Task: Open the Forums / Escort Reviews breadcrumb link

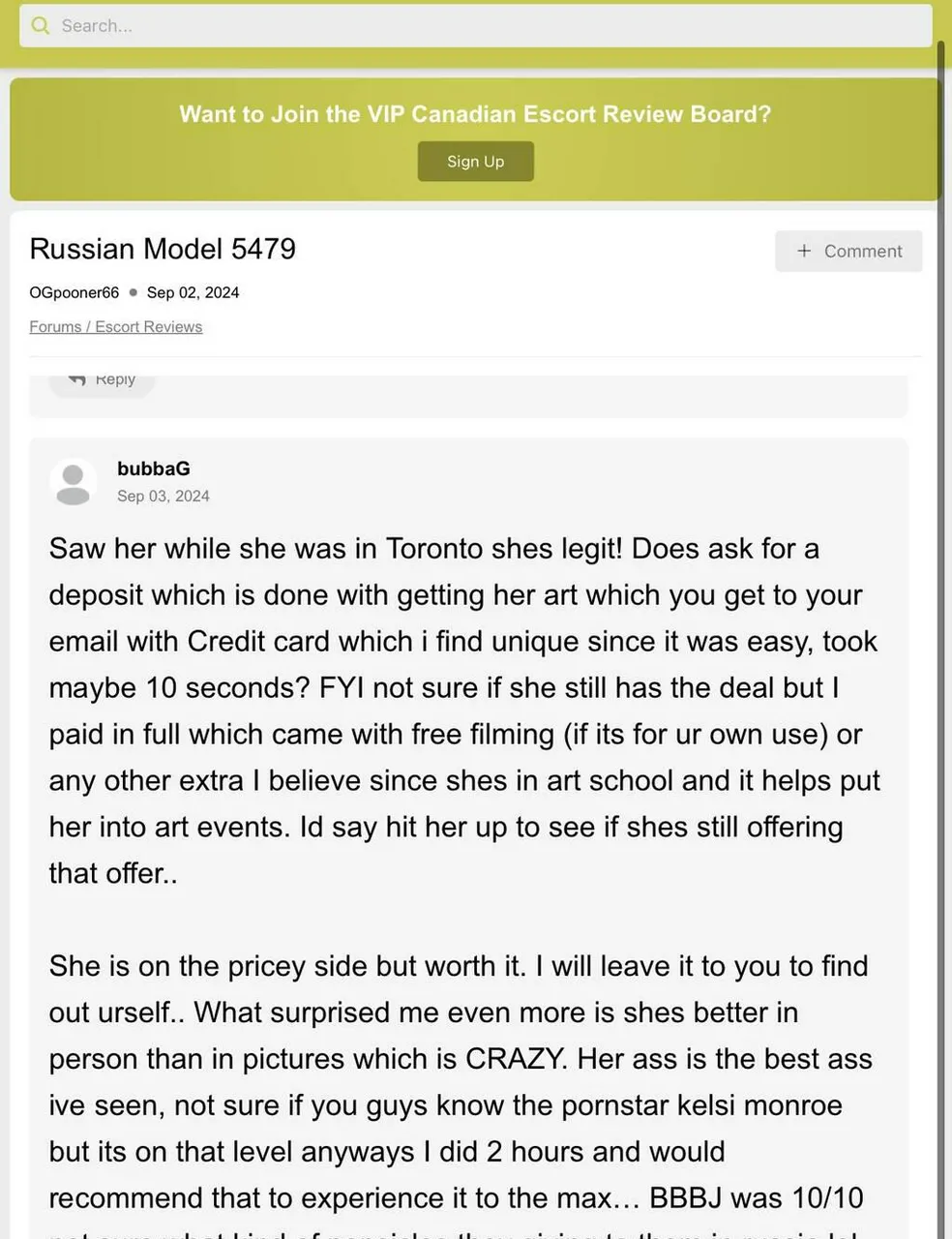Action: (x=116, y=327)
